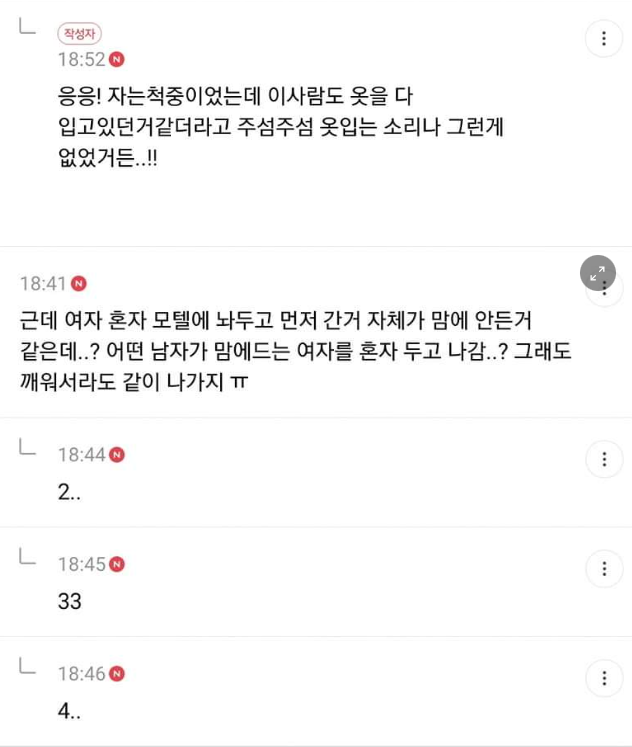Tap the expand image icon at 18:41 comment

click(x=598, y=273)
